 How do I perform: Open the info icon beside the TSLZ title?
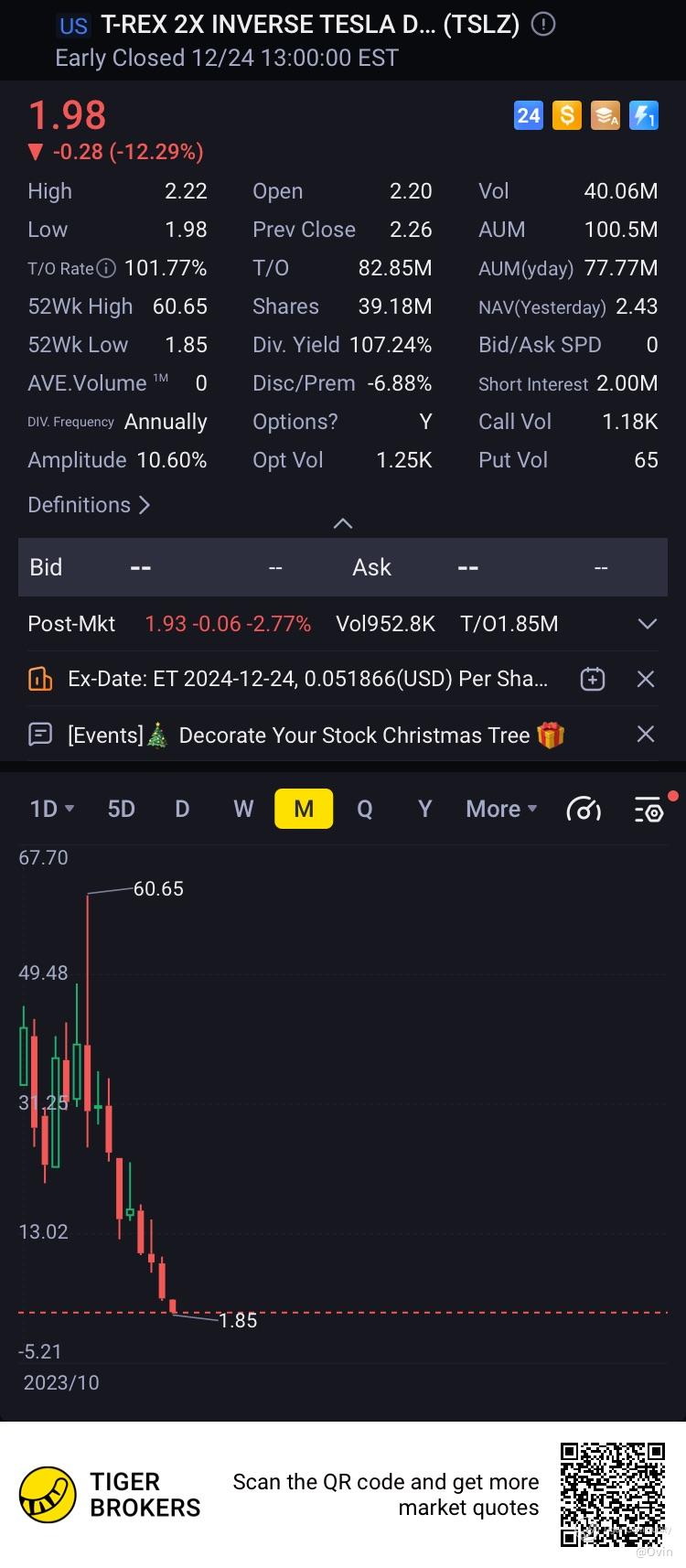(x=543, y=25)
